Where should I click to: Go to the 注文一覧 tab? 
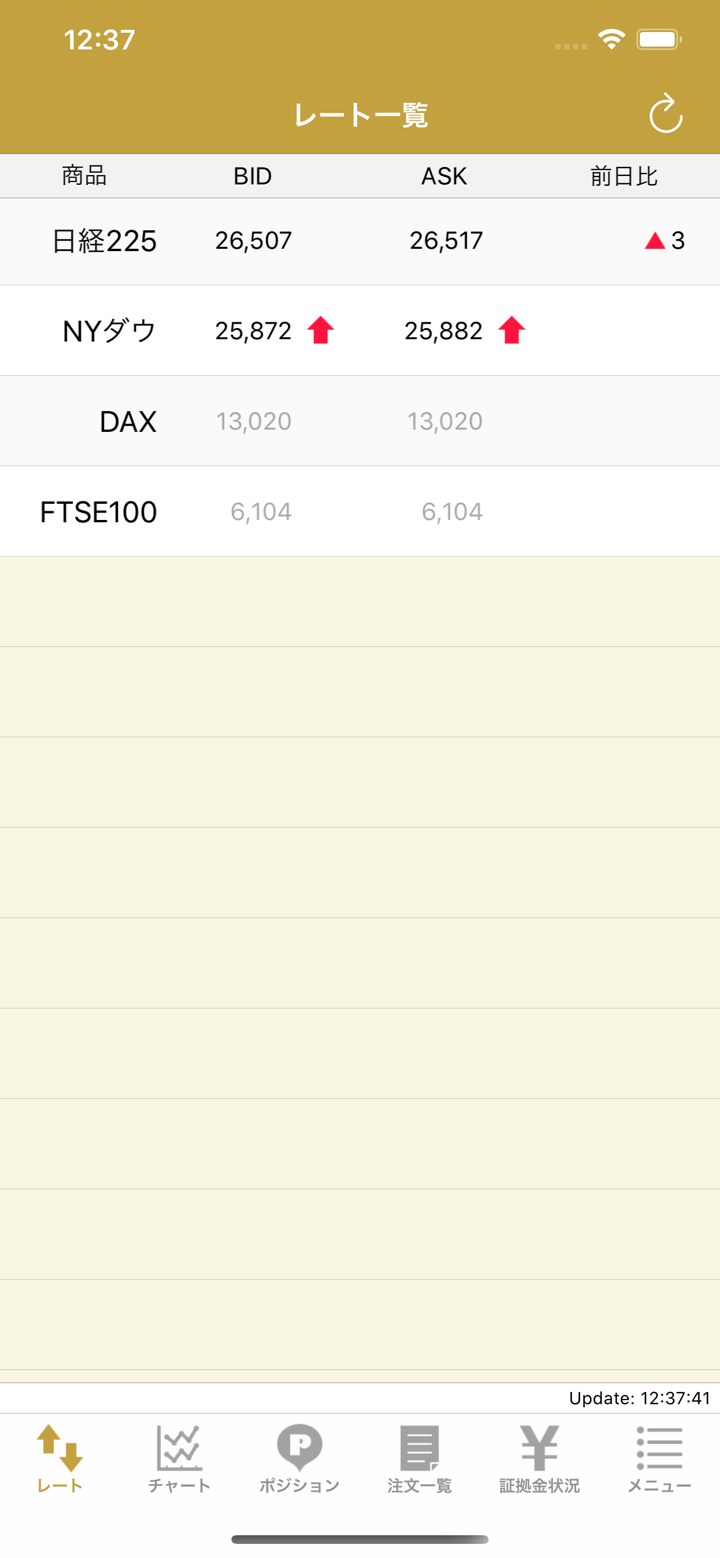[x=419, y=1460]
